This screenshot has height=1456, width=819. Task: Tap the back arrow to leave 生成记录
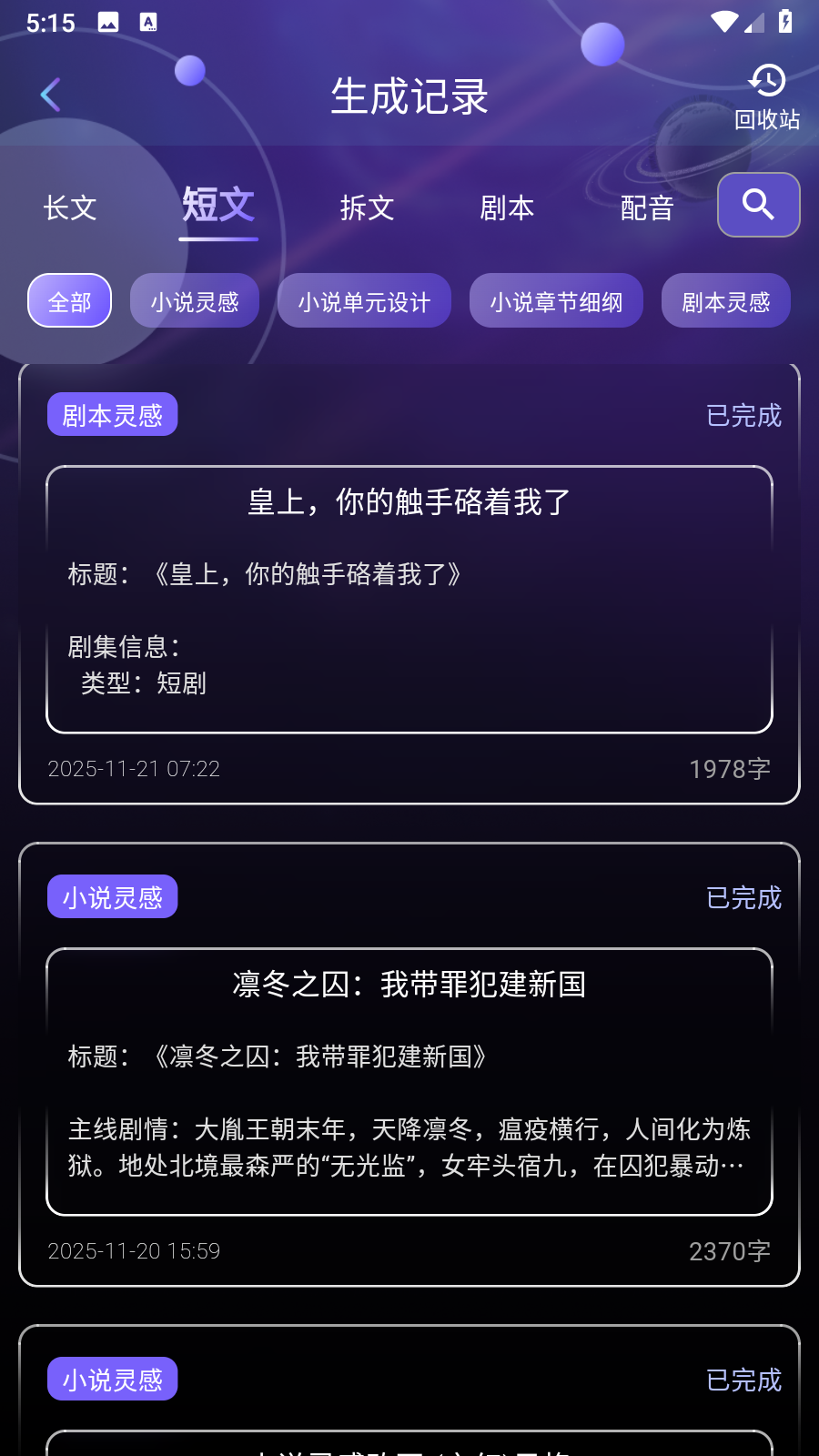tap(50, 94)
